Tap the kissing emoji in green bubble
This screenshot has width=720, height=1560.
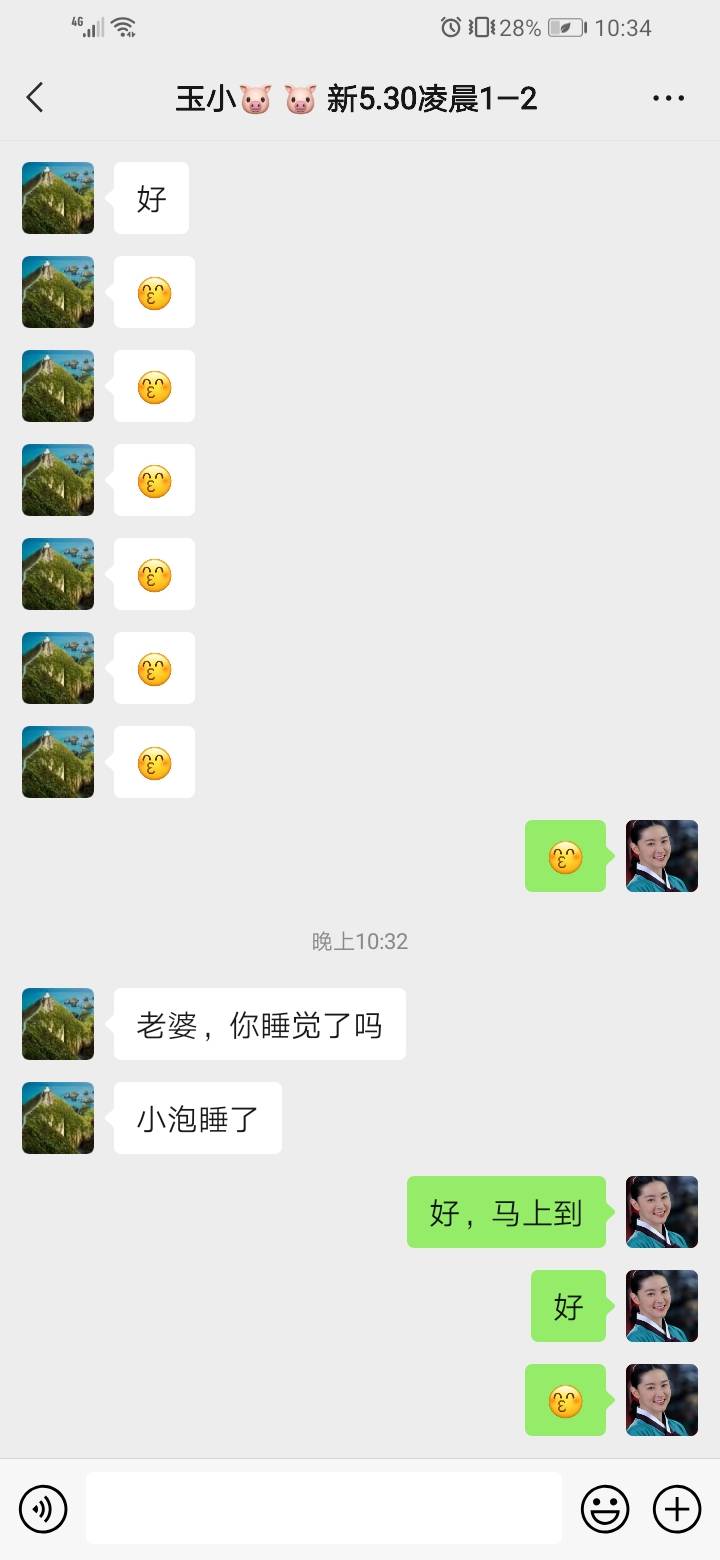tap(565, 1400)
